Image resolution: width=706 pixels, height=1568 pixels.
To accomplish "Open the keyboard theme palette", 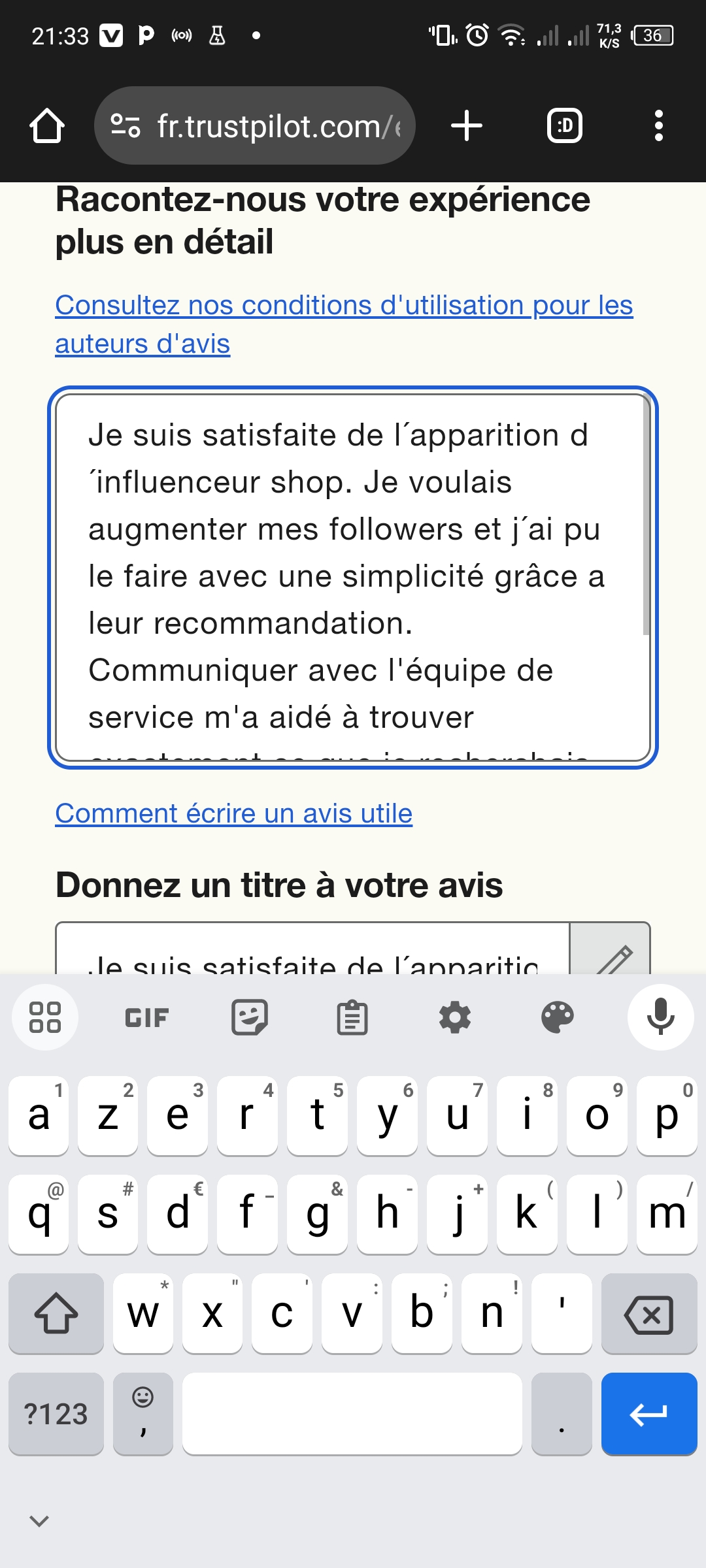I will point(558,1018).
